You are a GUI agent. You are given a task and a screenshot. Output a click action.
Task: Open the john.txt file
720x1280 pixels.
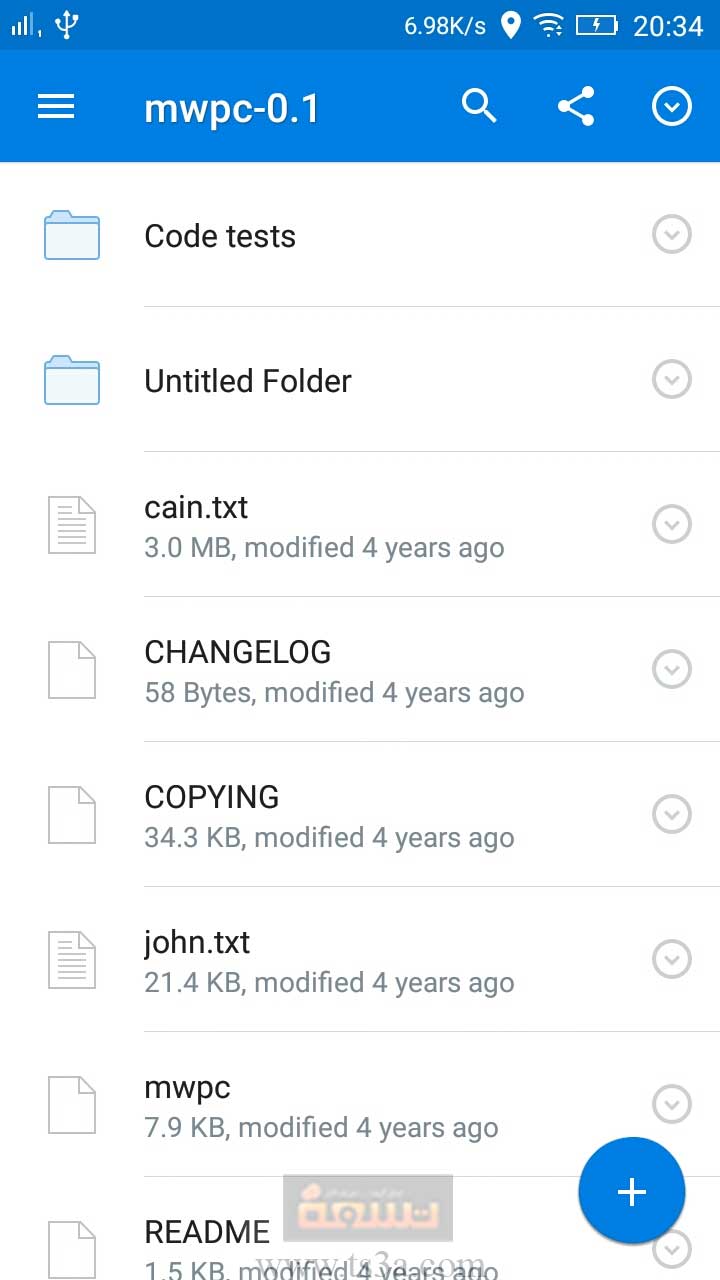360,960
